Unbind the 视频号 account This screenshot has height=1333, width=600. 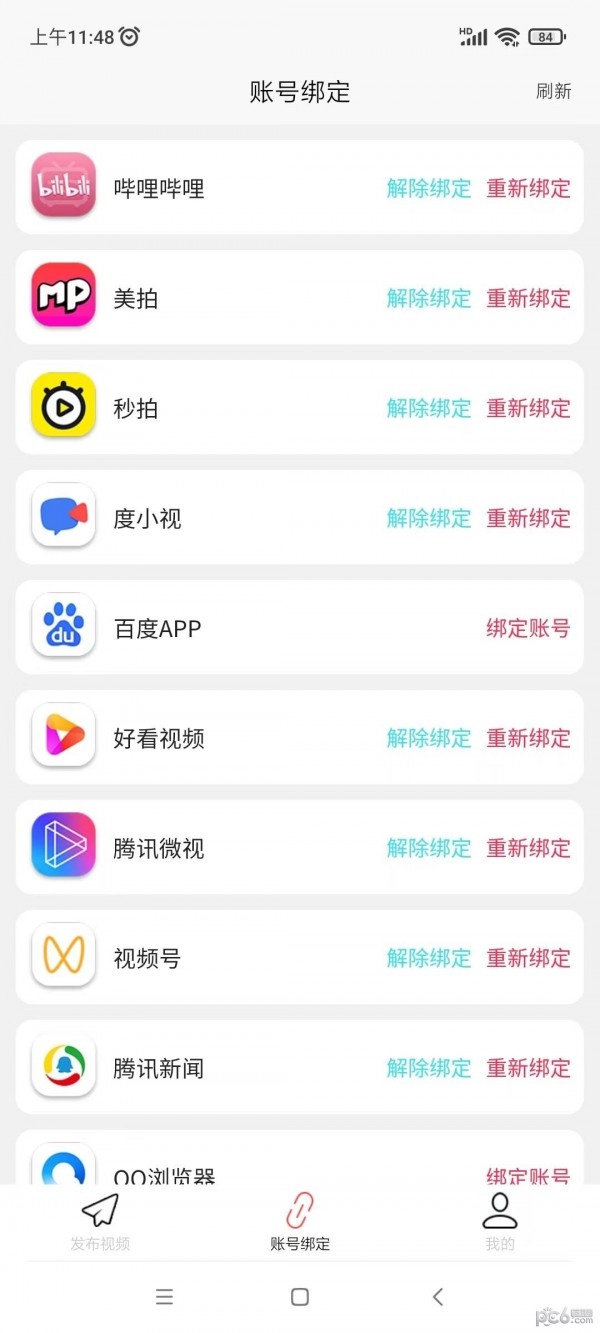pos(429,958)
